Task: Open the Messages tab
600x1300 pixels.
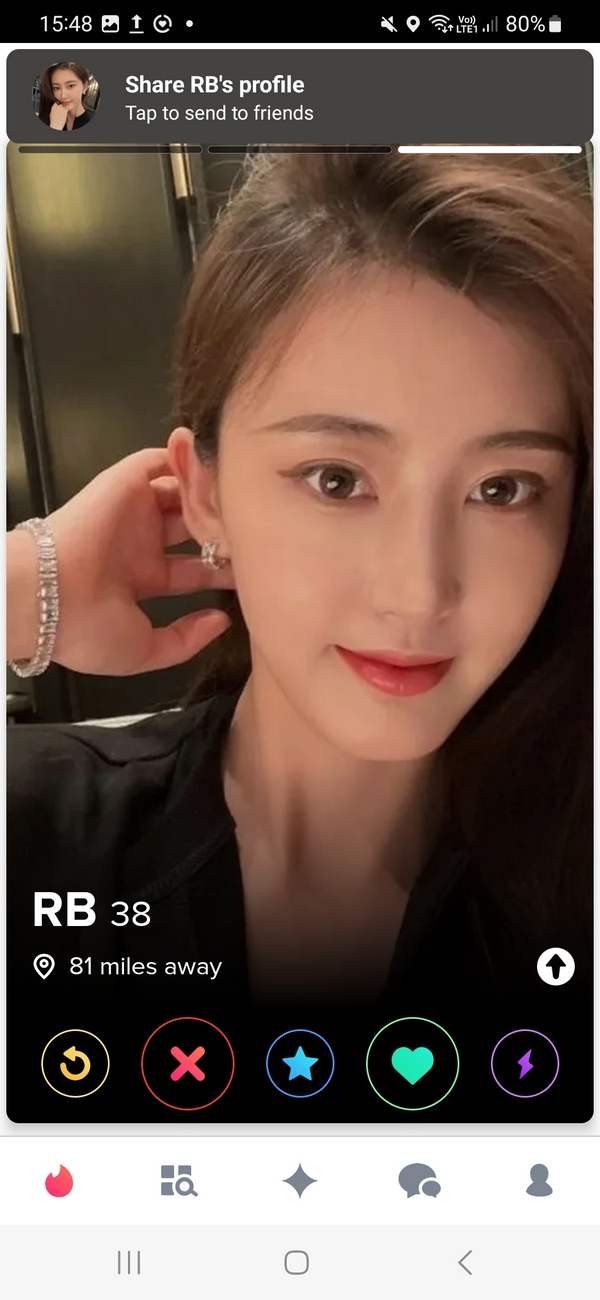Action: 419,1181
